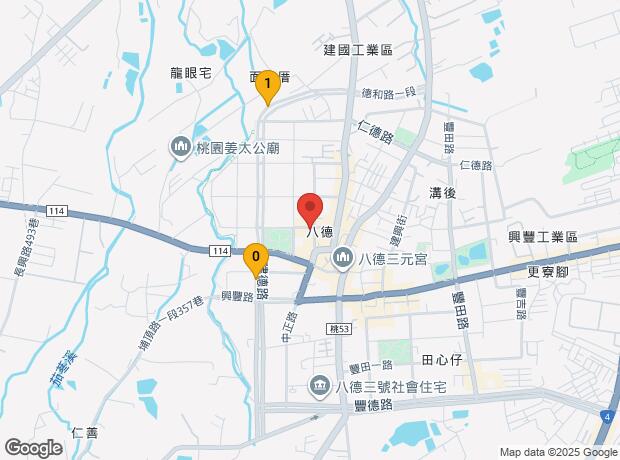
Task: Open the 八德三元宮 place icon
Action: pyautogui.click(x=343, y=258)
